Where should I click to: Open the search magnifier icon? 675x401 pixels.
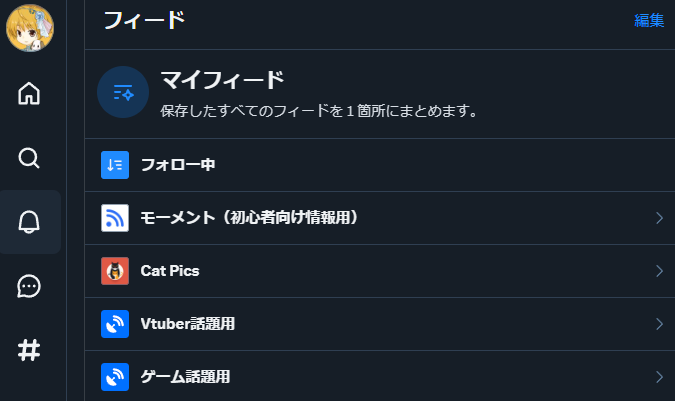coord(30,158)
